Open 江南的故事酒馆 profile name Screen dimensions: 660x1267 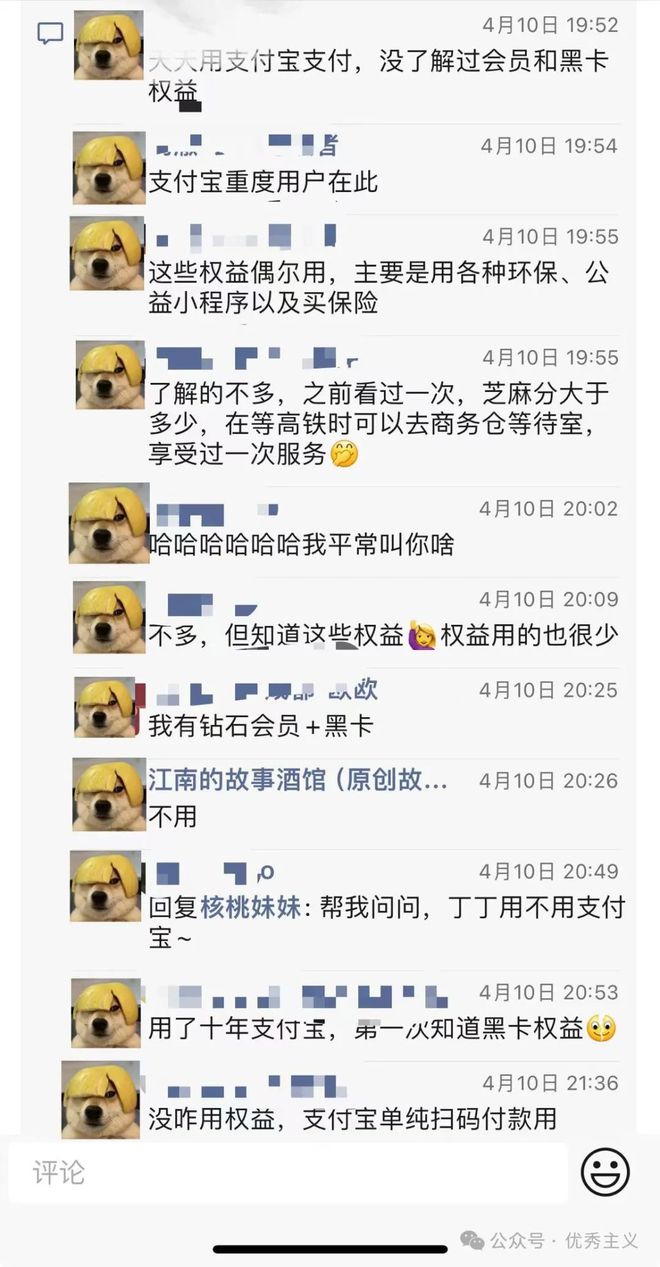[297, 780]
